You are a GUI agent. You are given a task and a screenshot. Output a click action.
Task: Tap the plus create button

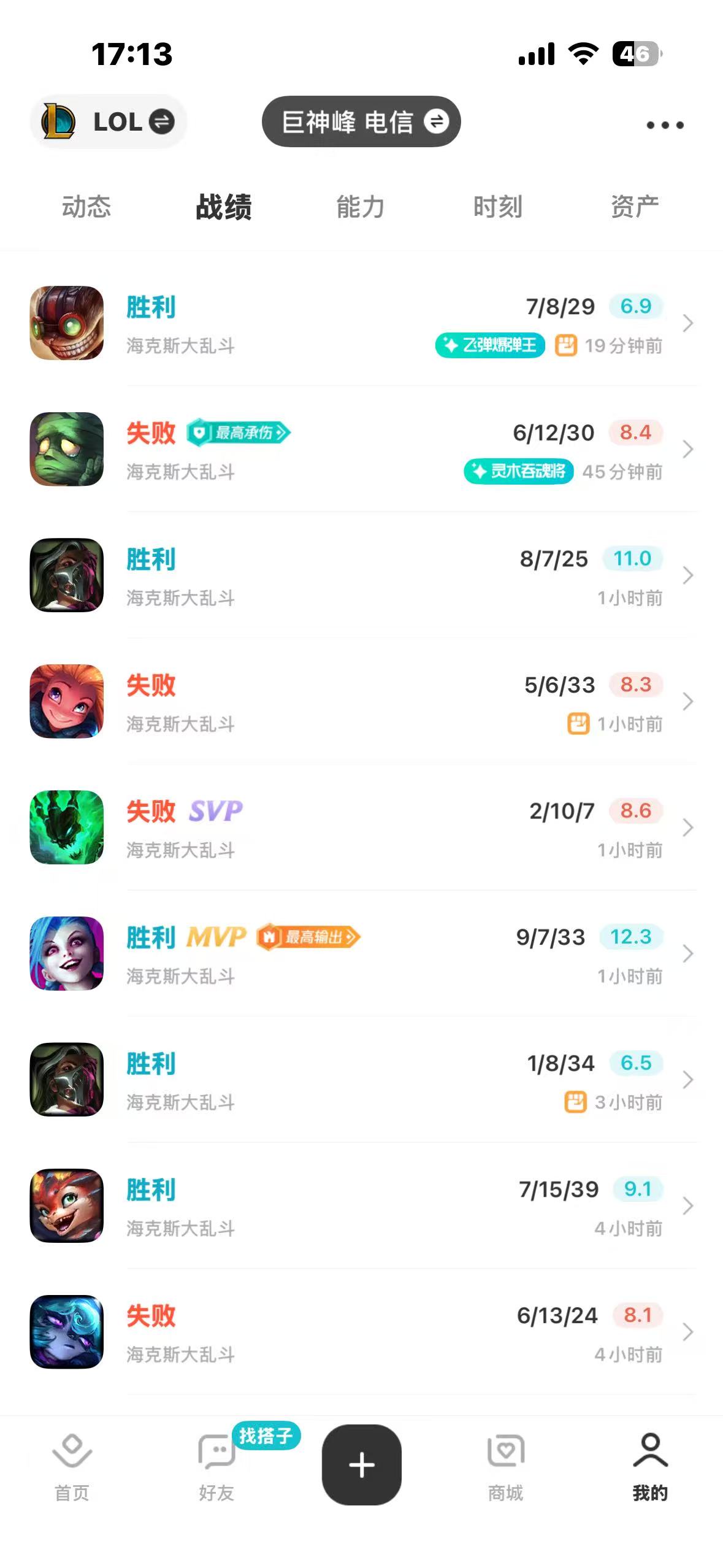tap(362, 1464)
